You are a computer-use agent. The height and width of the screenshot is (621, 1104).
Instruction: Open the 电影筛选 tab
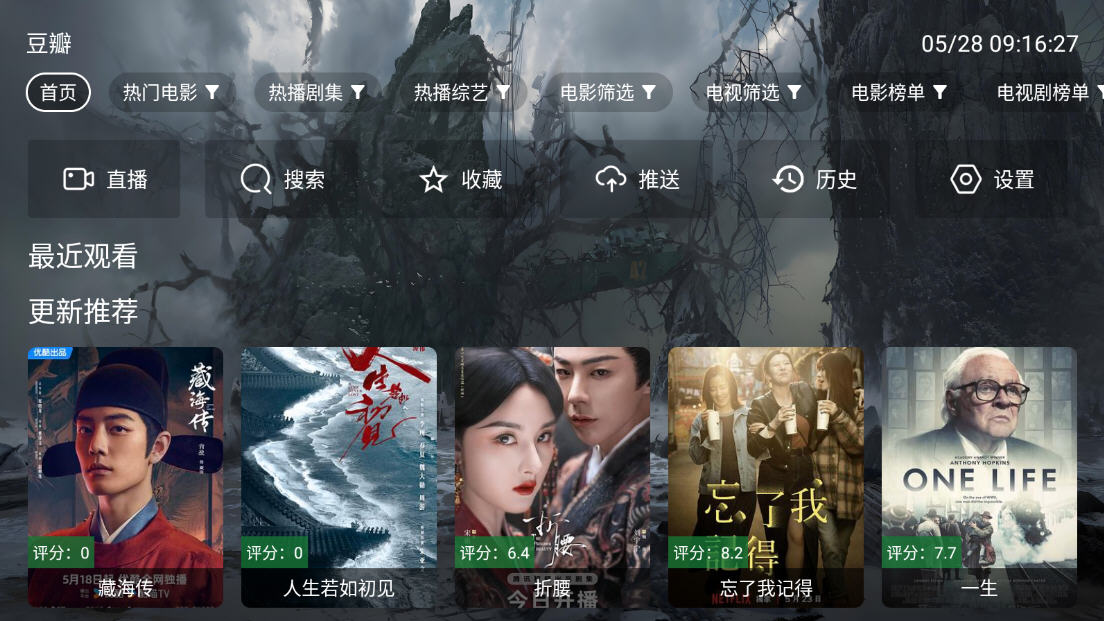[608, 93]
